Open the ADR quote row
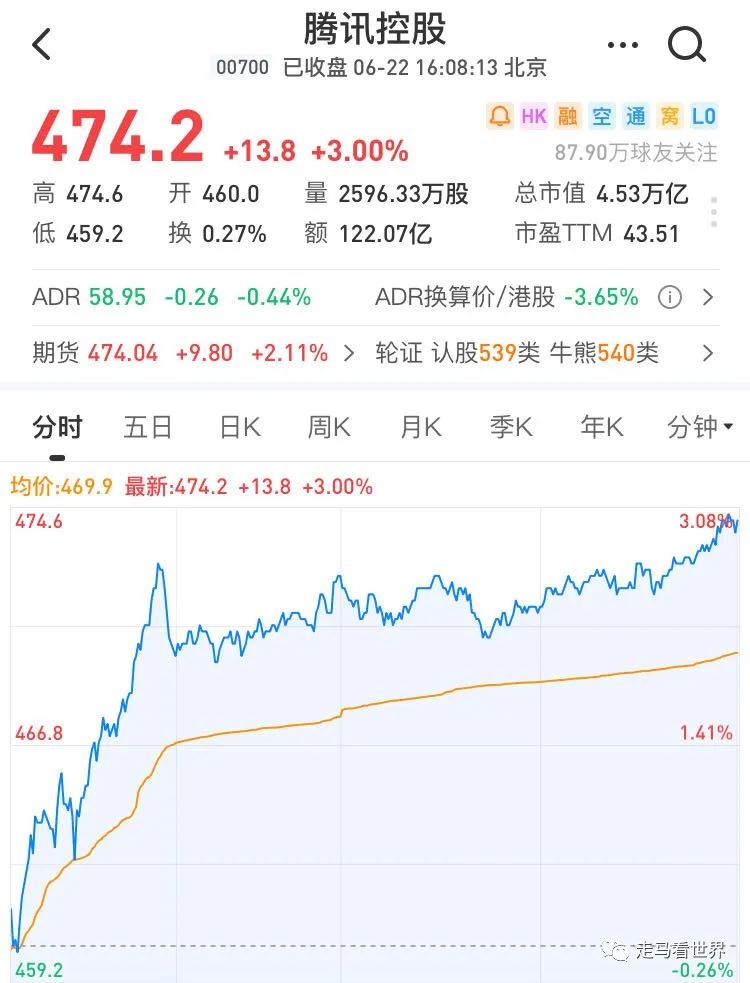 click(172, 297)
